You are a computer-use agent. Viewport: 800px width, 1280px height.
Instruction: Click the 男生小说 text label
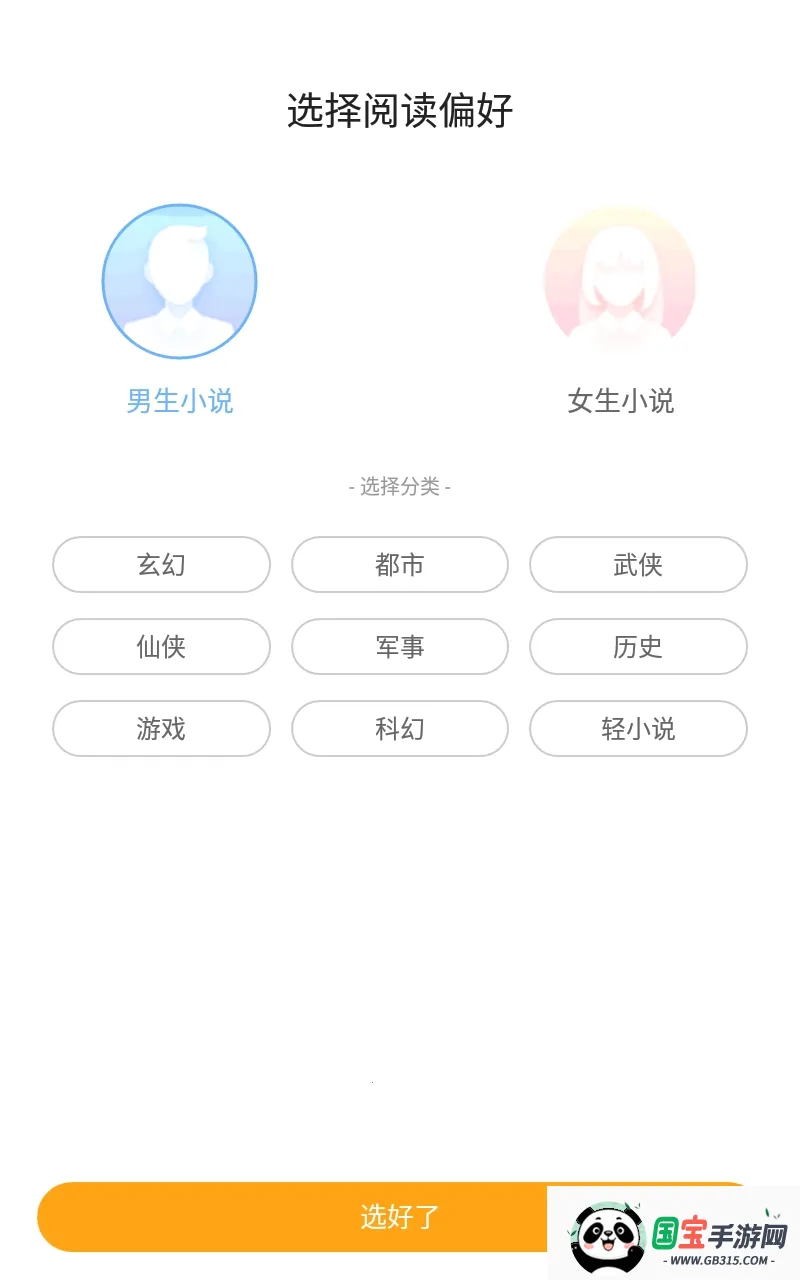coord(179,401)
